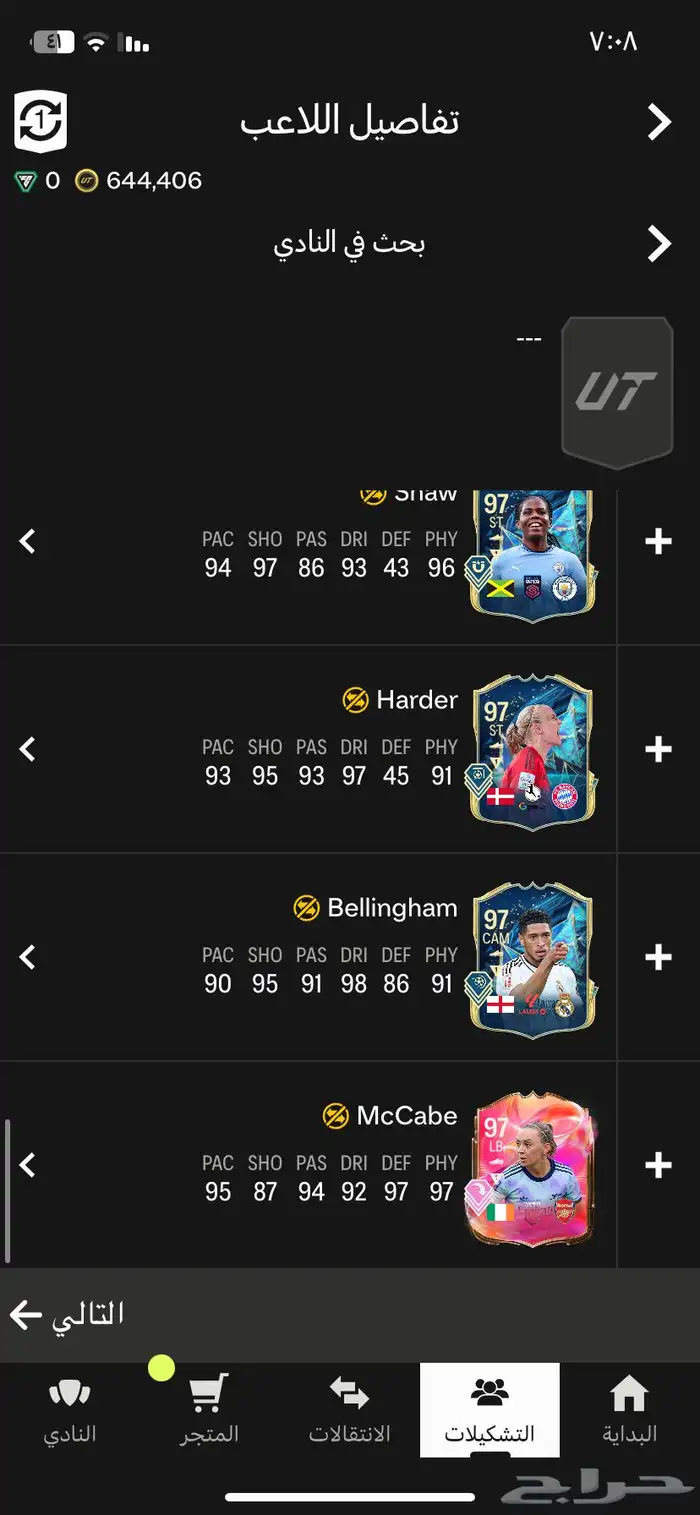Expand McCabe's row chevron

(x=28, y=1165)
